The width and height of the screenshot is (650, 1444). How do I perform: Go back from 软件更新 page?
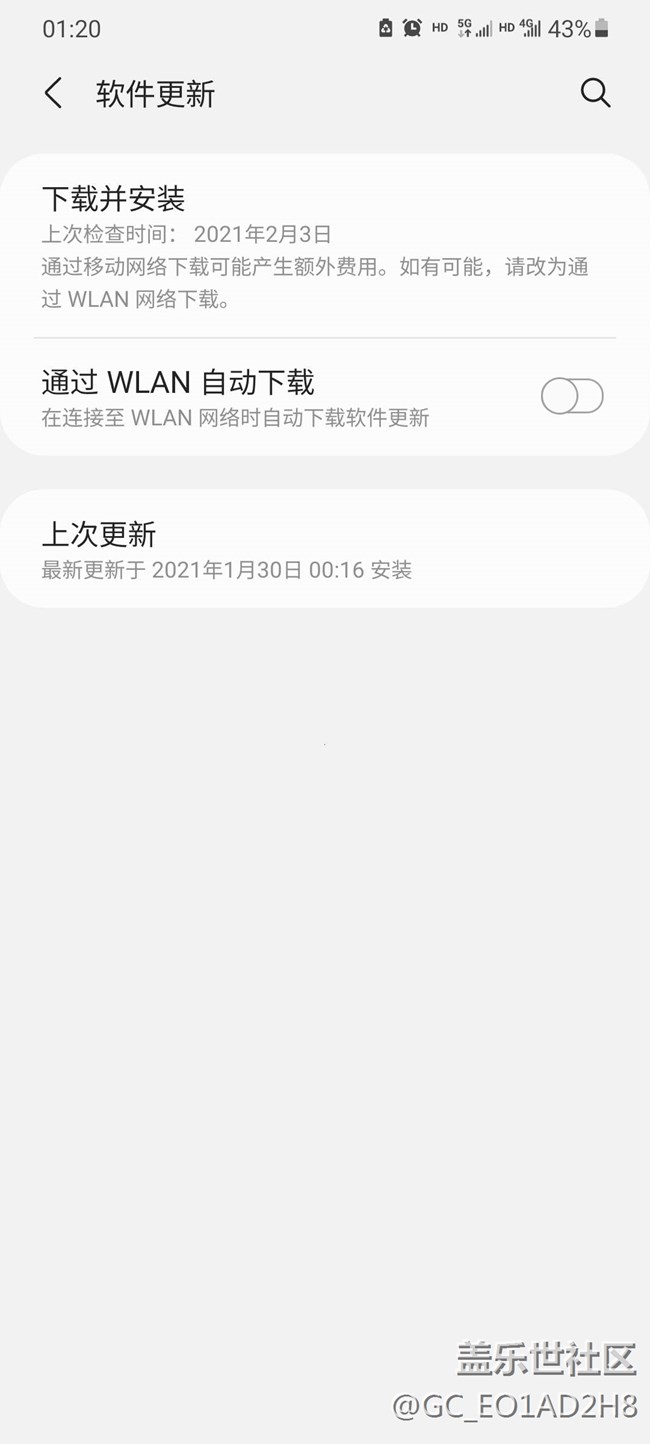coord(54,94)
